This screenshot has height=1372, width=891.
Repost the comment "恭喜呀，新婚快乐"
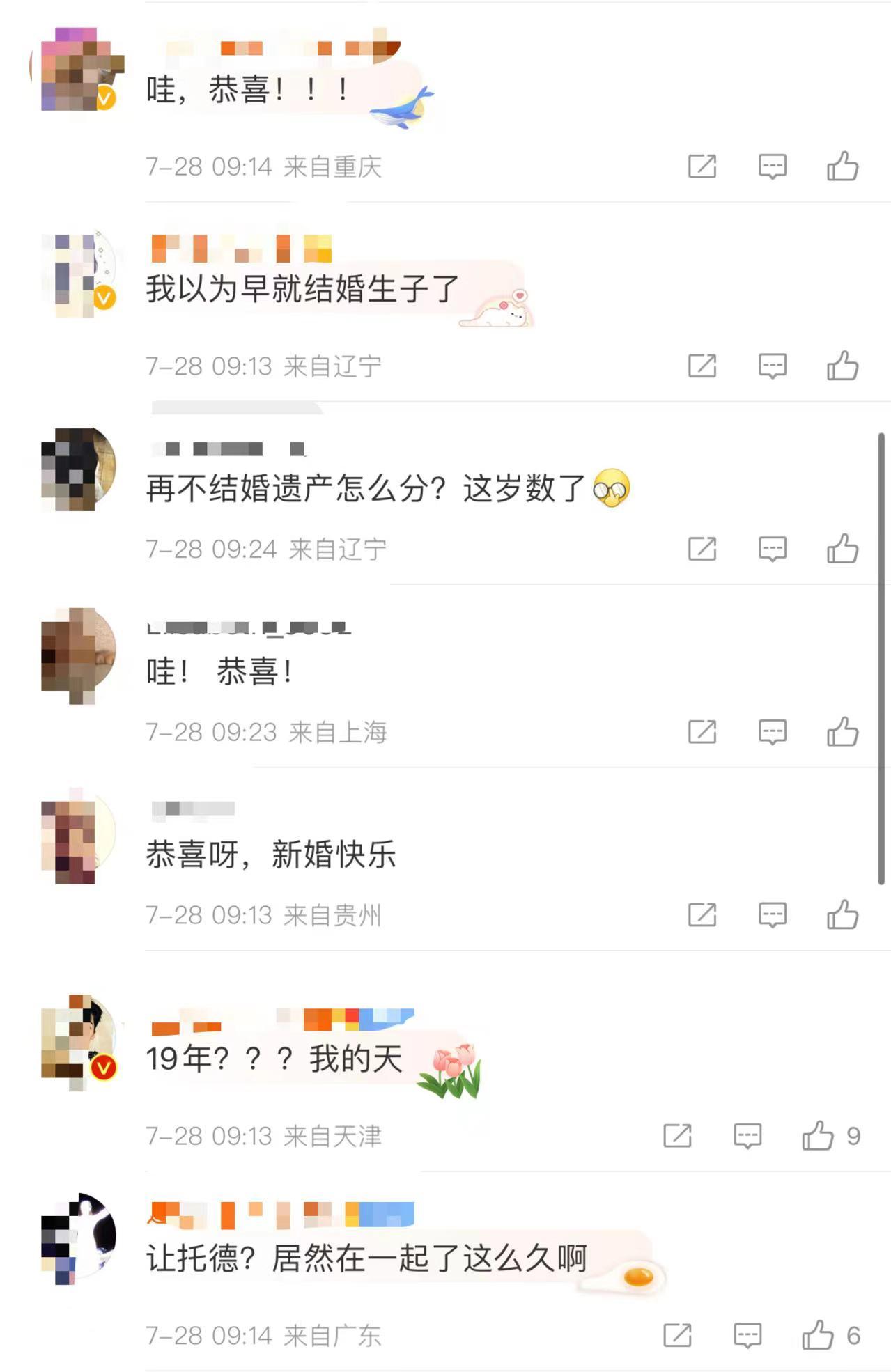click(x=702, y=915)
